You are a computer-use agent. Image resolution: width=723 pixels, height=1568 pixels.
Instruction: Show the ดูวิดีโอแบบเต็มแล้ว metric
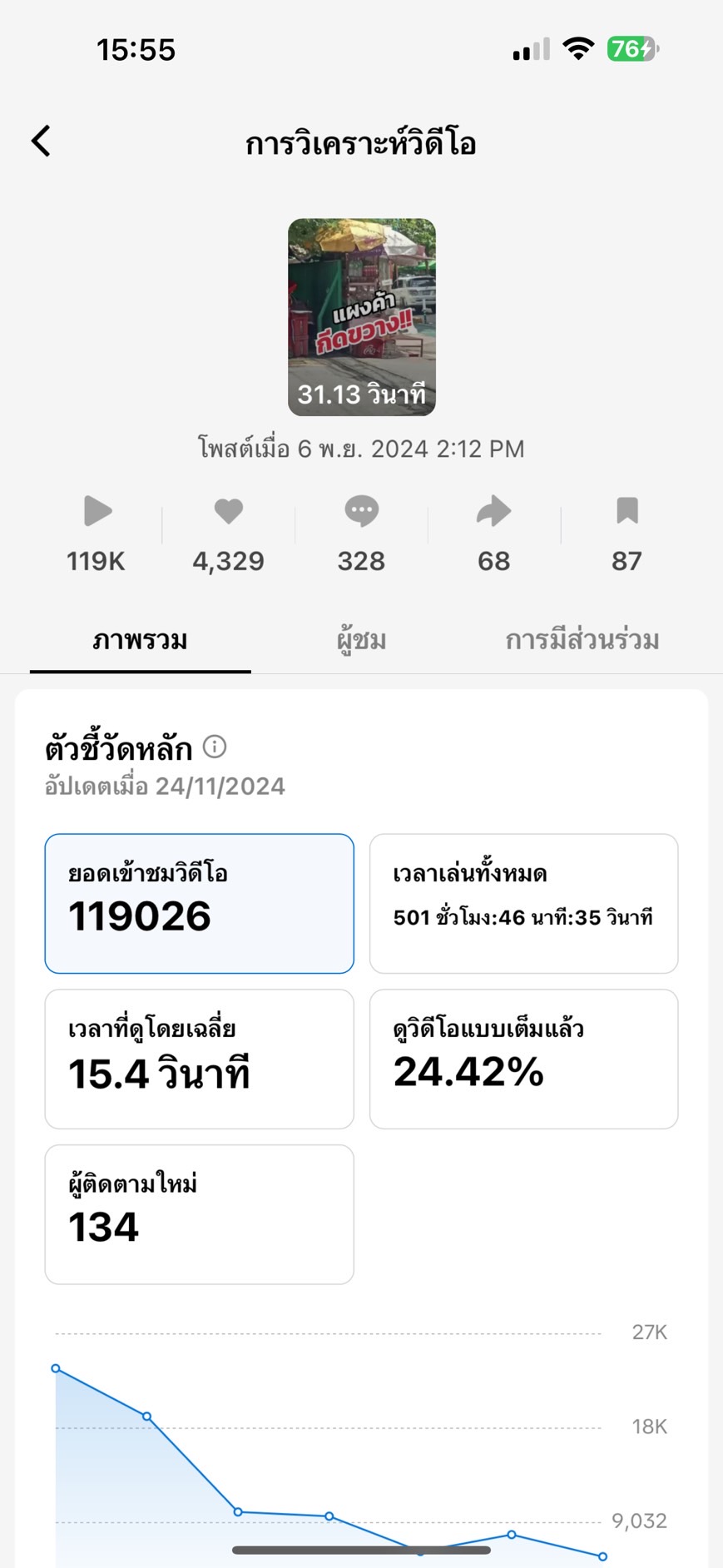click(x=523, y=1059)
